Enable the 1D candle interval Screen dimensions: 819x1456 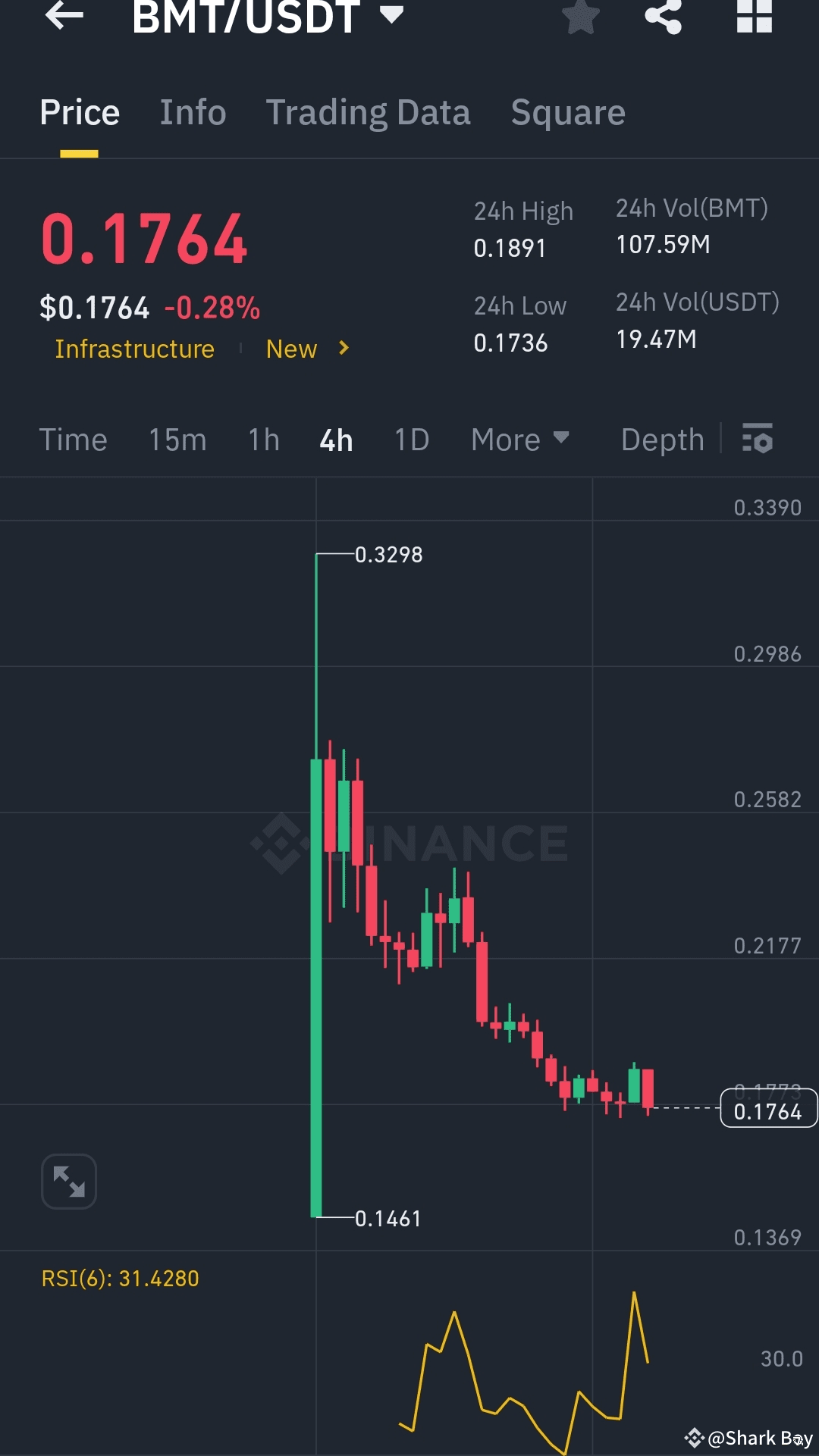point(410,440)
